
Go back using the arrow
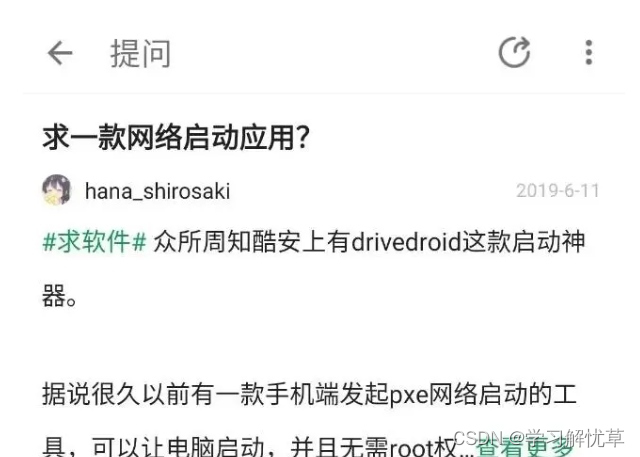coord(60,53)
